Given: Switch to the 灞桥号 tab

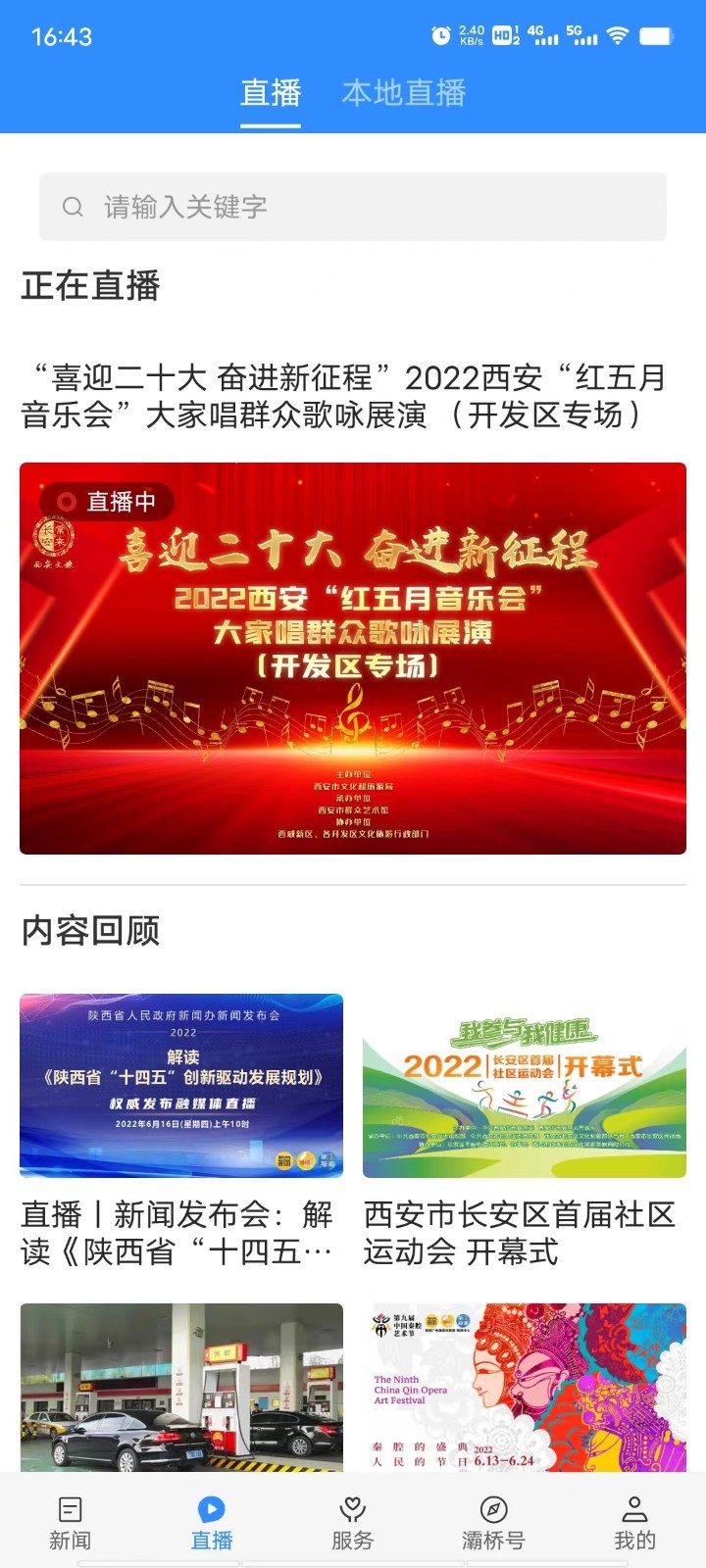Looking at the screenshot, I should click(493, 1523).
